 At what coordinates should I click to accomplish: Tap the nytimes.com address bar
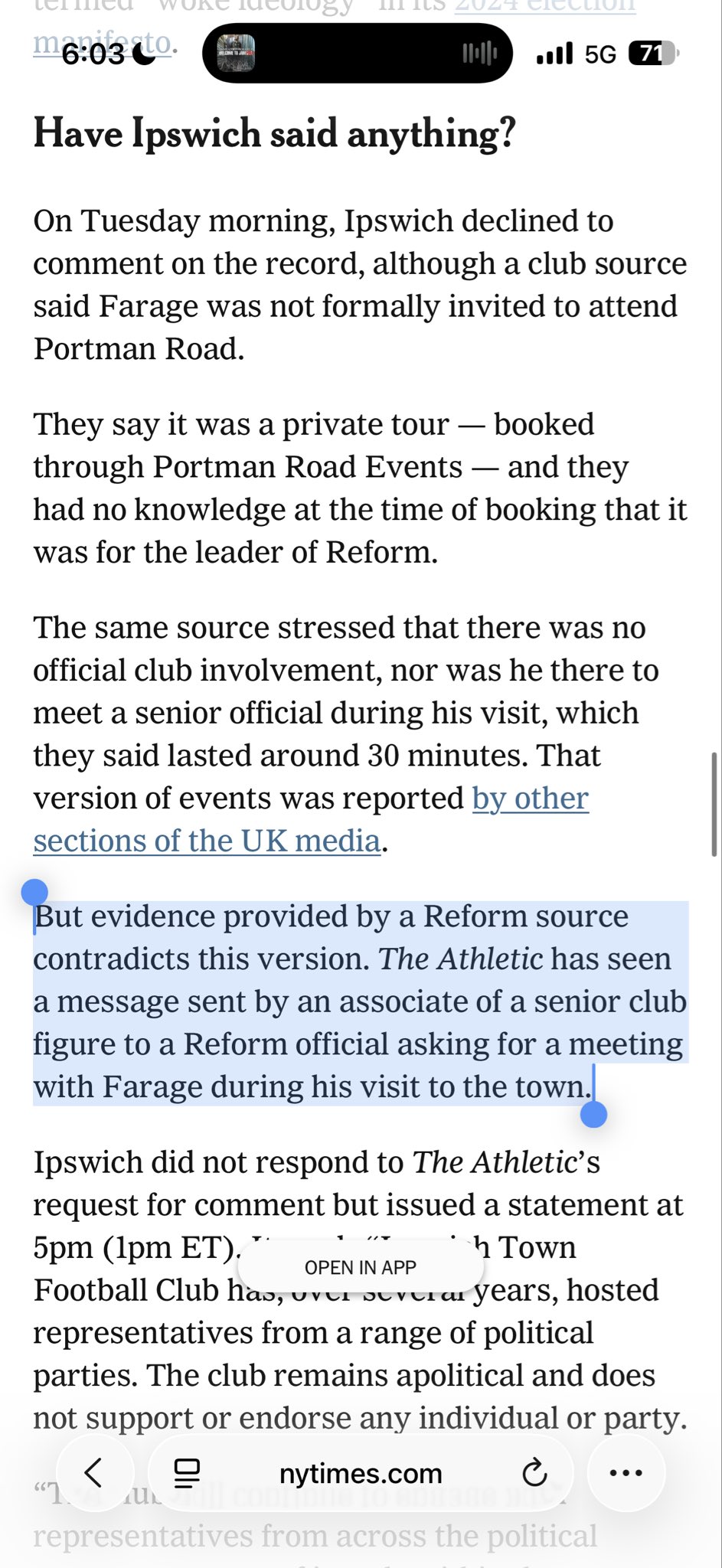tap(361, 1473)
